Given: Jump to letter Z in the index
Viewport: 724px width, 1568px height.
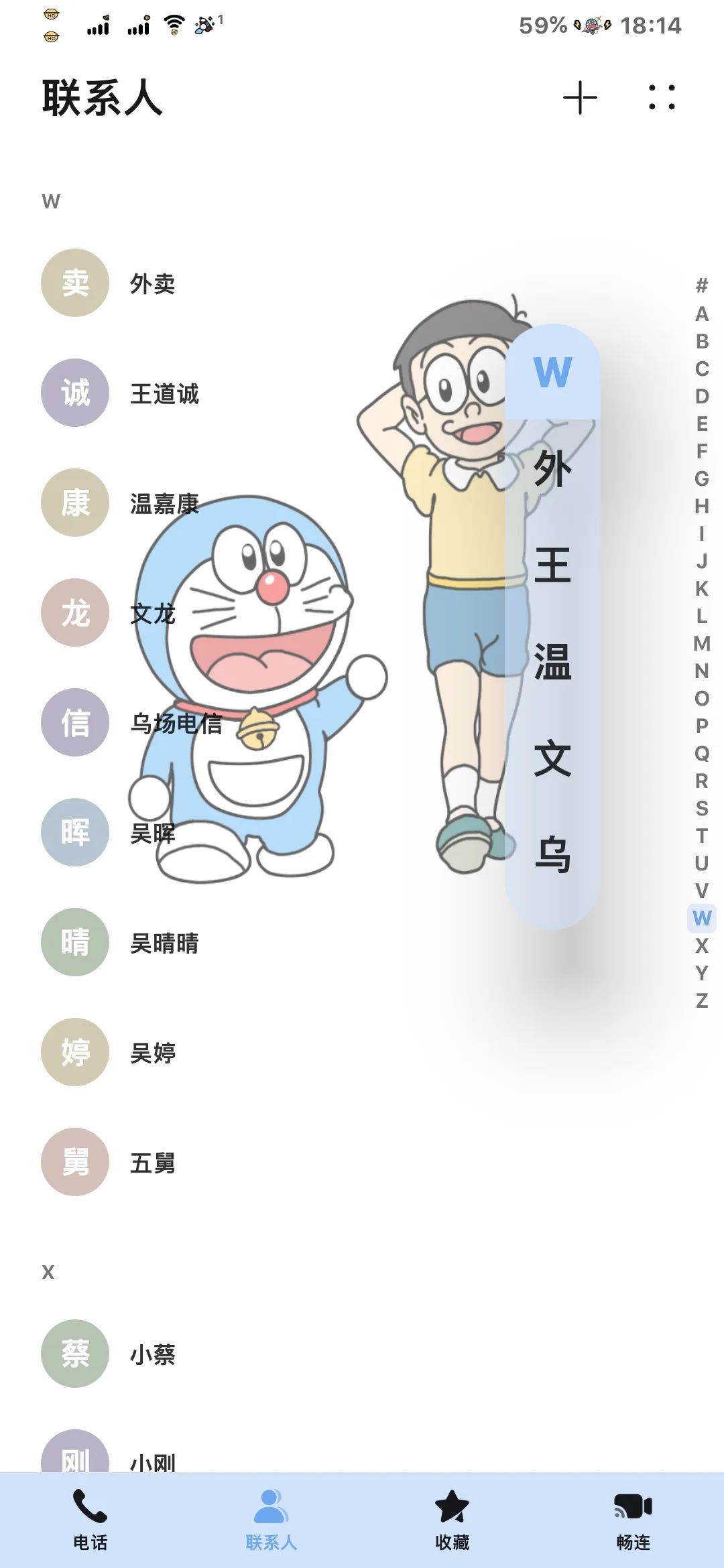Looking at the screenshot, I should (701, 1000).
